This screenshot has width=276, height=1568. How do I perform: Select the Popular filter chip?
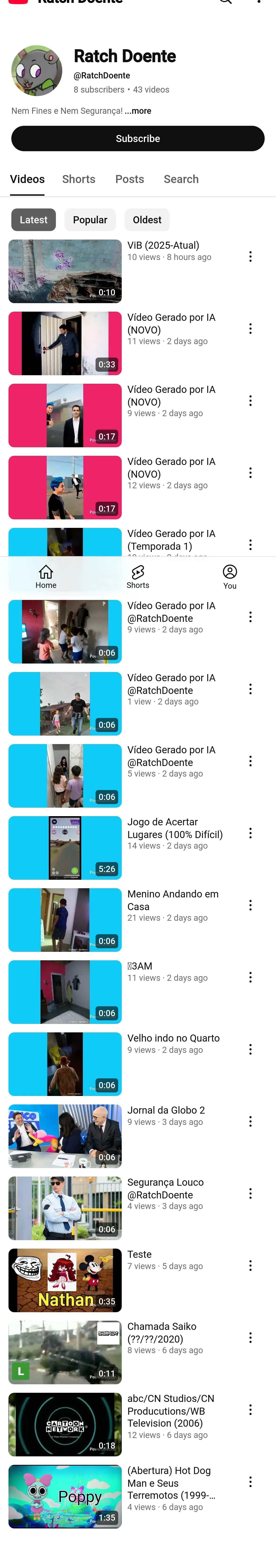pos(90,220)
